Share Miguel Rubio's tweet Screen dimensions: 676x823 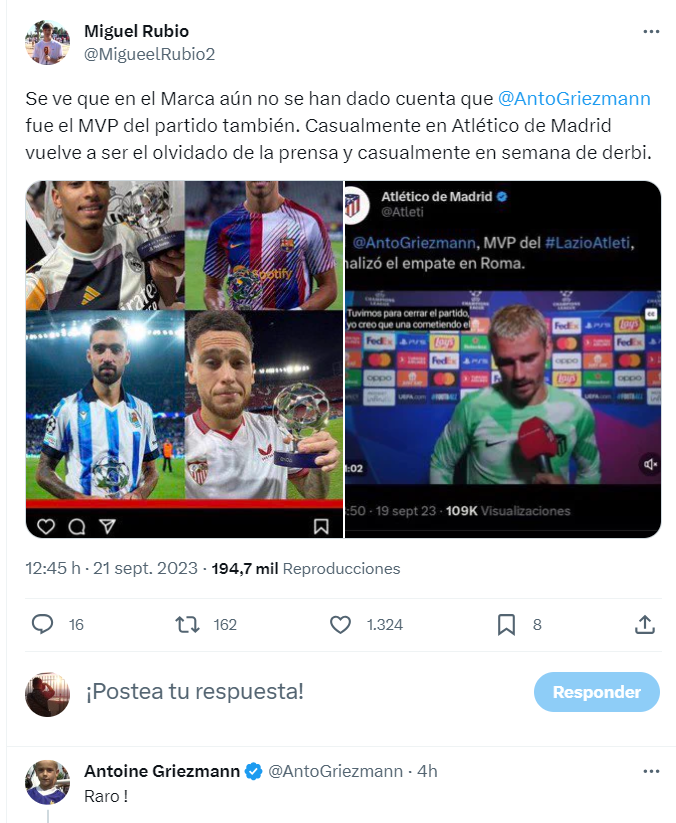pos(645,624)
